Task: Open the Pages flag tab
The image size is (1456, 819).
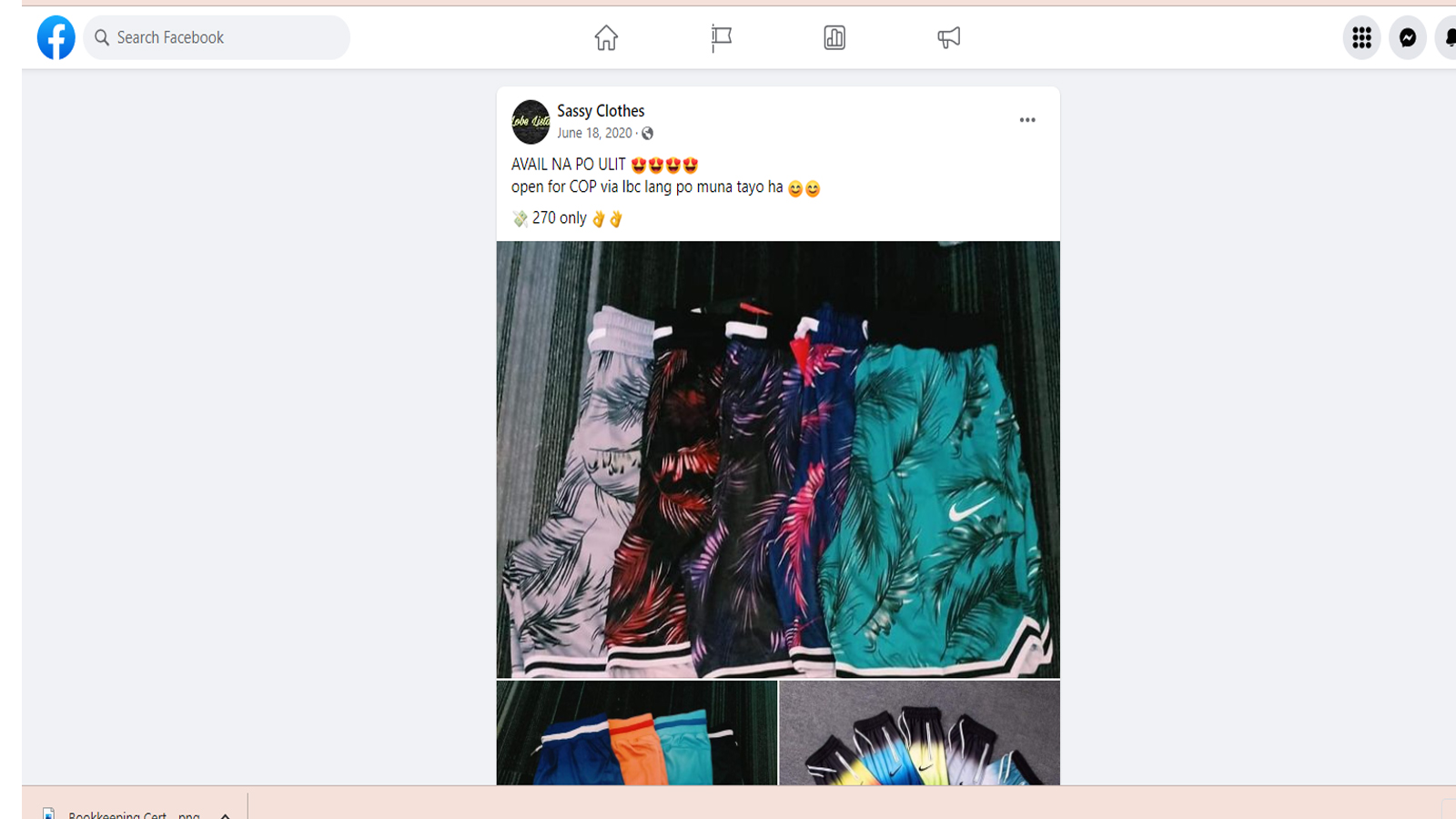Action: click(721, 37)
